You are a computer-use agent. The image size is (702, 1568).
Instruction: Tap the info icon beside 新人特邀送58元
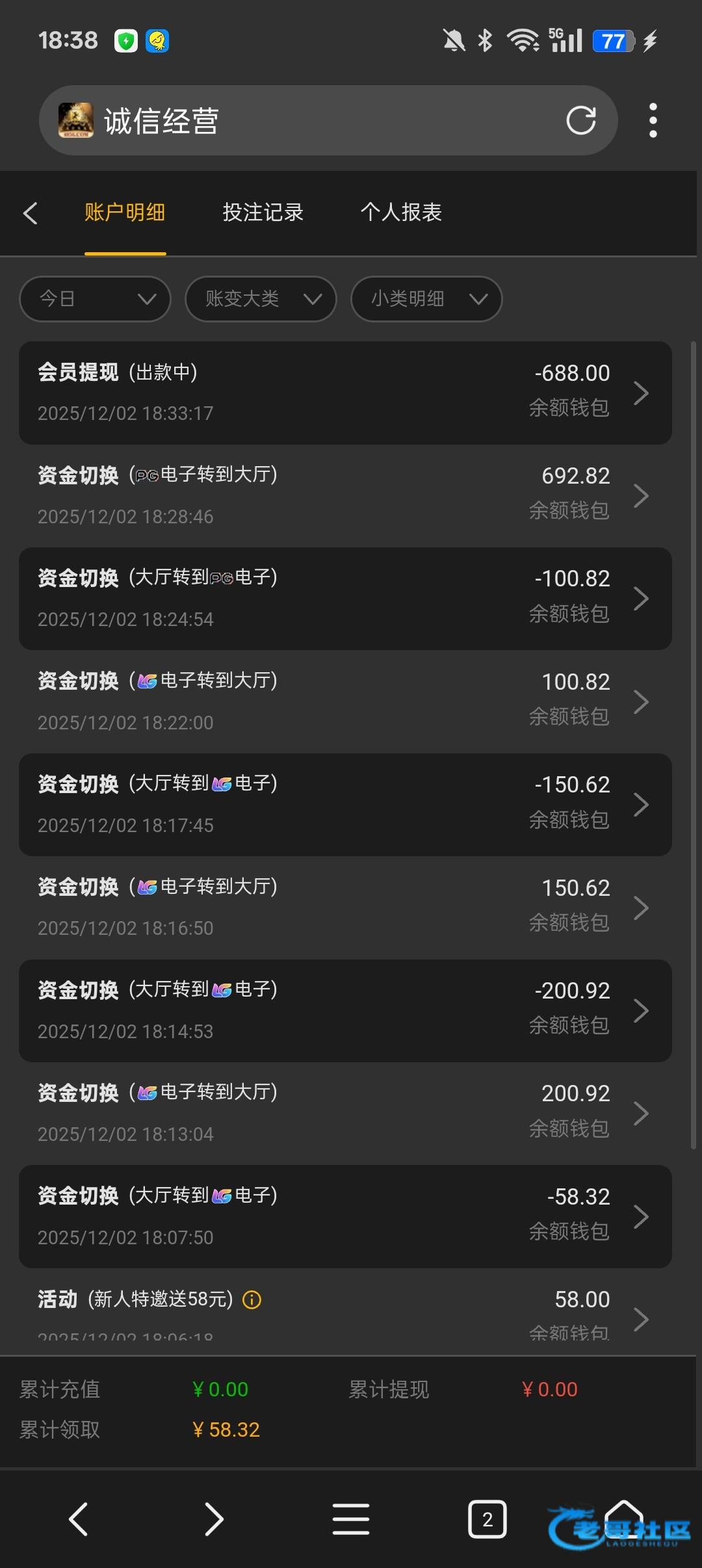[x=252, y=1300]
